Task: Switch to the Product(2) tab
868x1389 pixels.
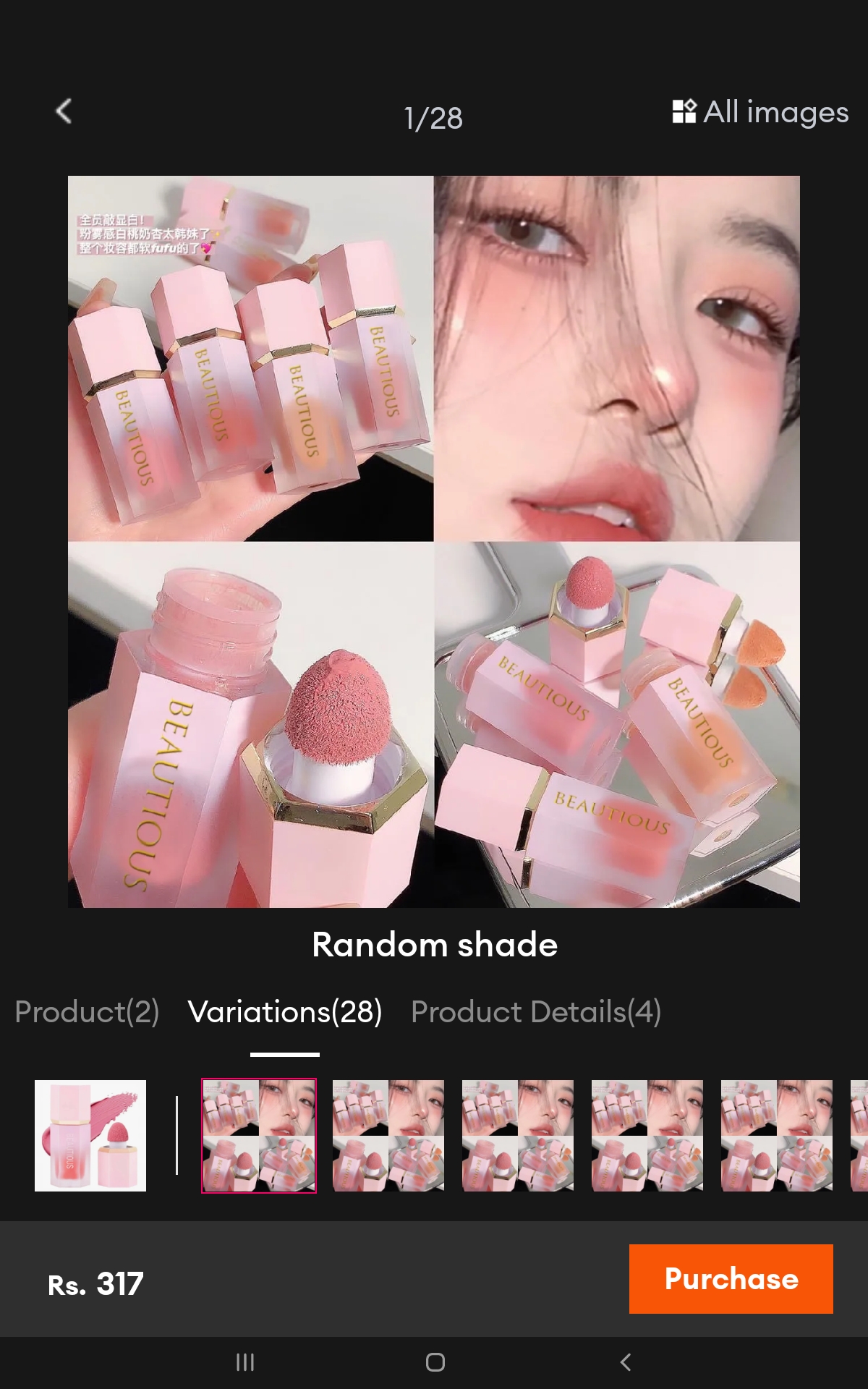Action: click(x=87, y=1011)
